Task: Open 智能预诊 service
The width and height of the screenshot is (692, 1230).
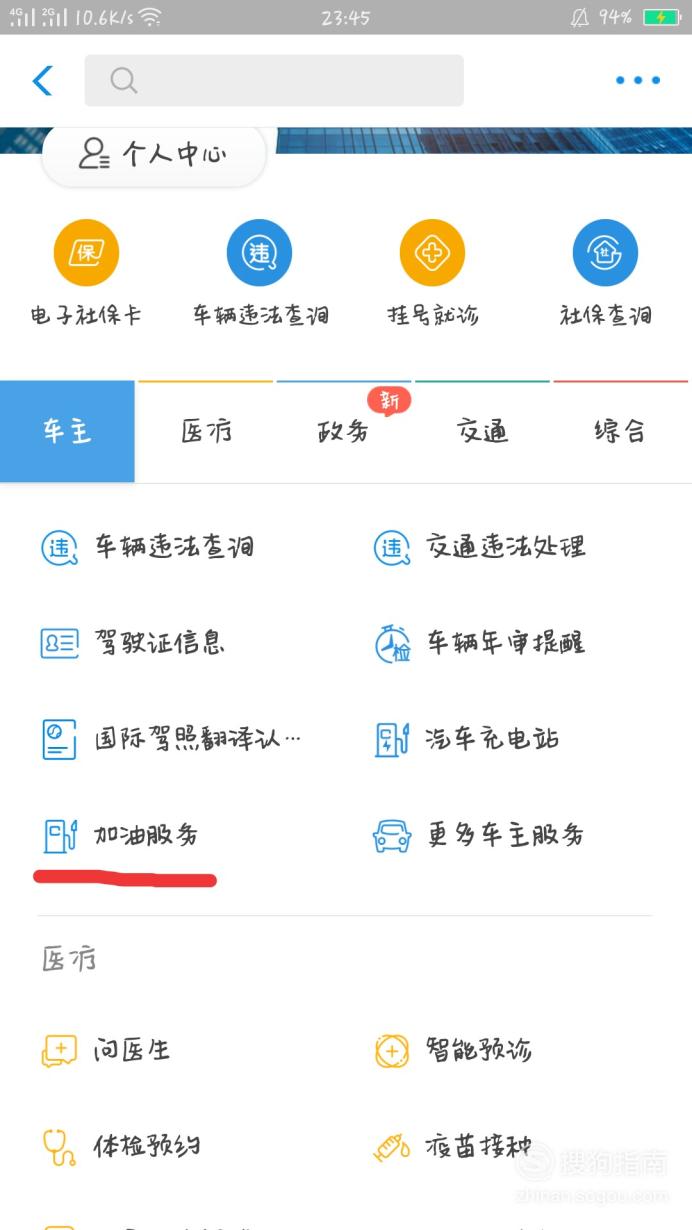Action: [452, 1050]
